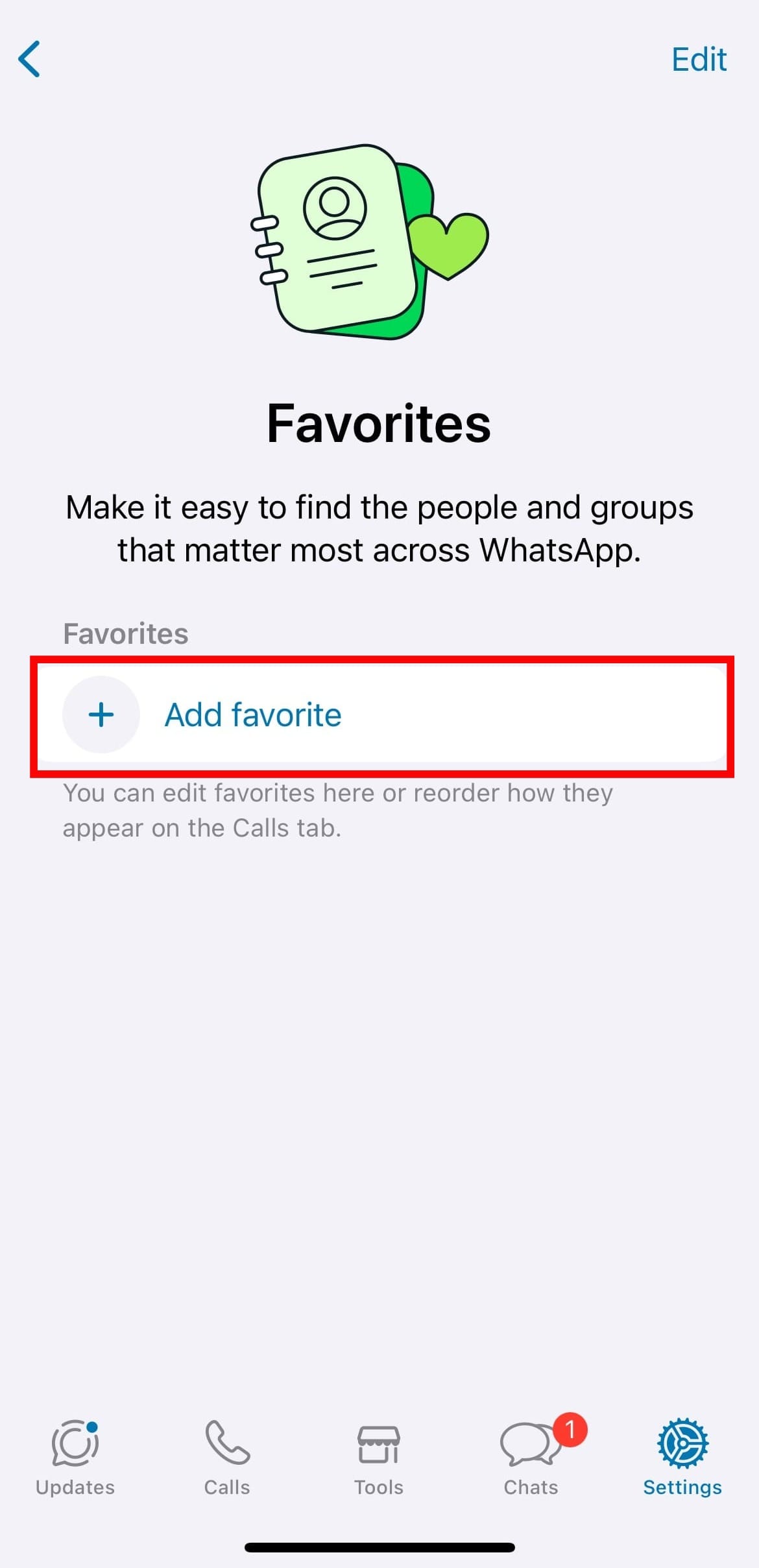Screen dimensions: 759x1568
Task: Tap Edit to modify favorites
Action: click(x=699, y=60)
